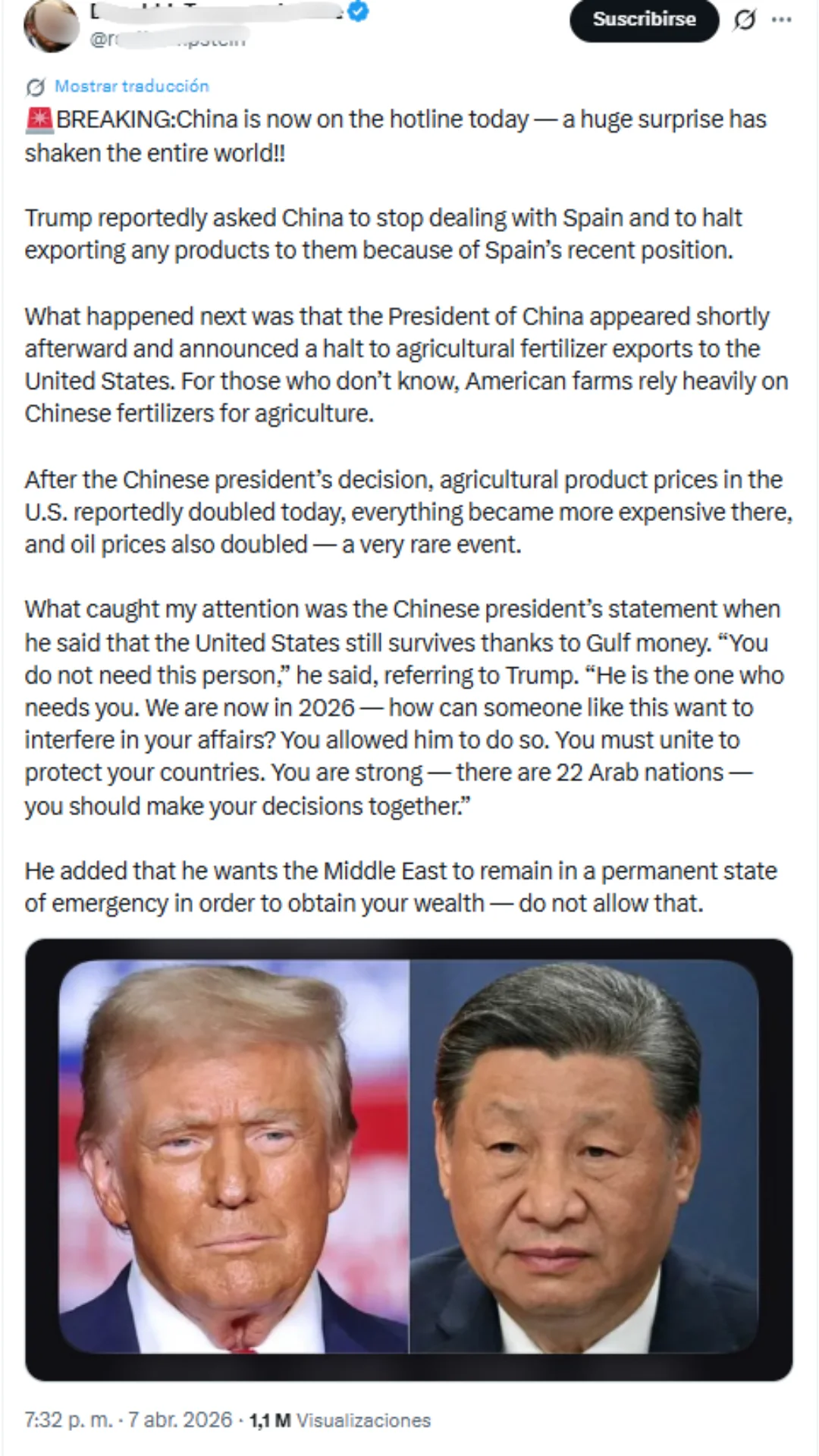Tap the Suscribirse button
819x1456 pixels.
(643, 20)
